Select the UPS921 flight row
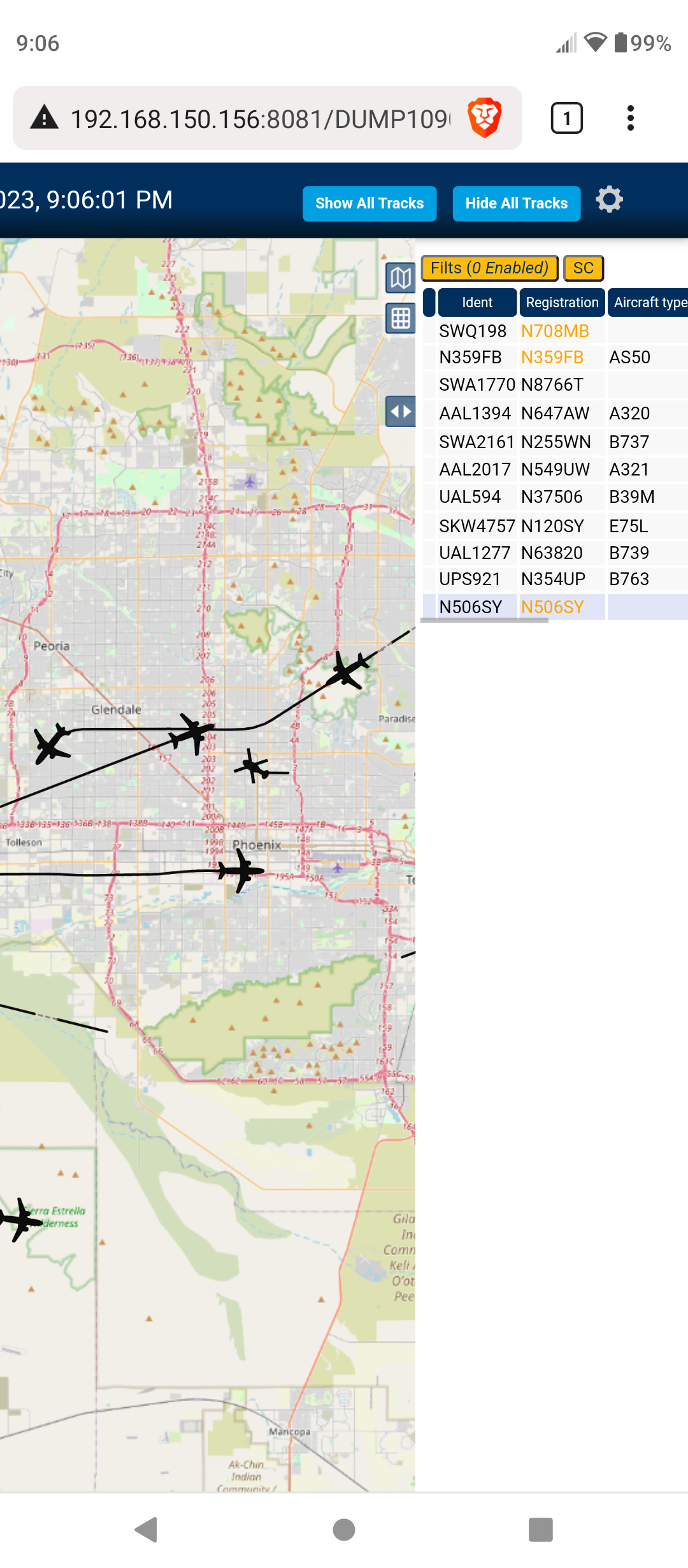The height and width of the screenshot is (1568, 688). [555, 579]
